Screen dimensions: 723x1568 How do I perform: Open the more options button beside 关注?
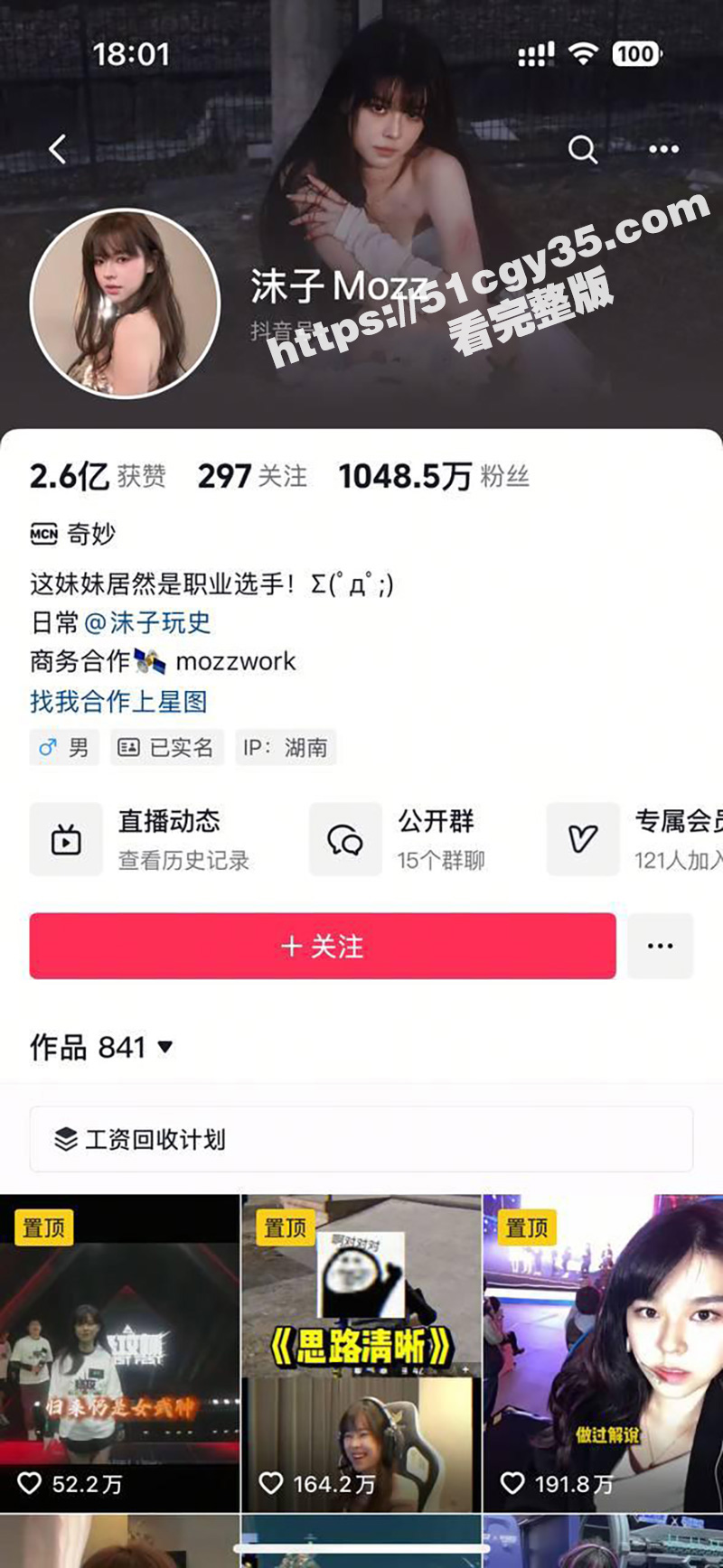click(660, 946)
